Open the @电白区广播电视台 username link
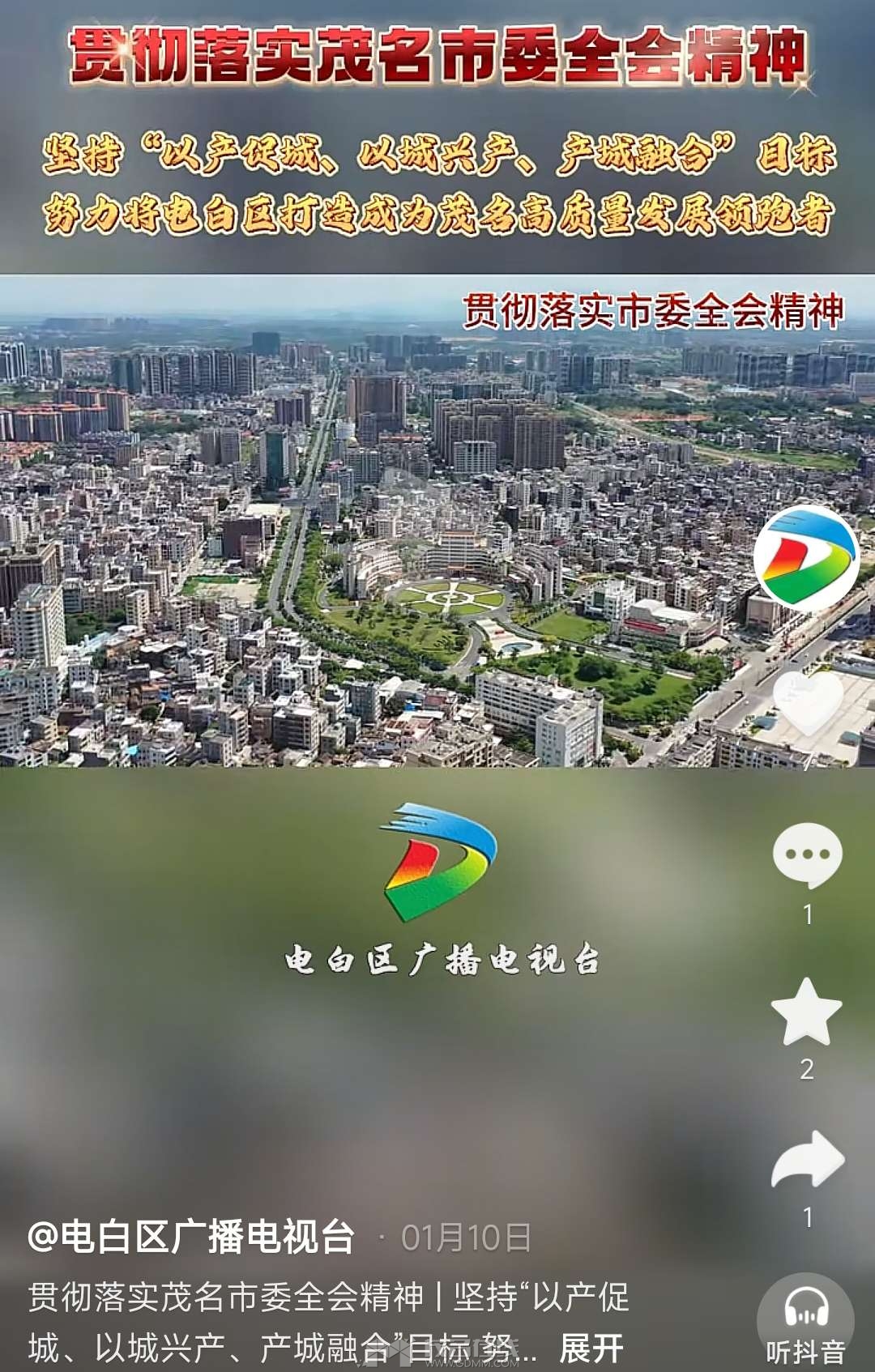The height and width of the screenshot is (1372, 875). tap(191, 1237)
